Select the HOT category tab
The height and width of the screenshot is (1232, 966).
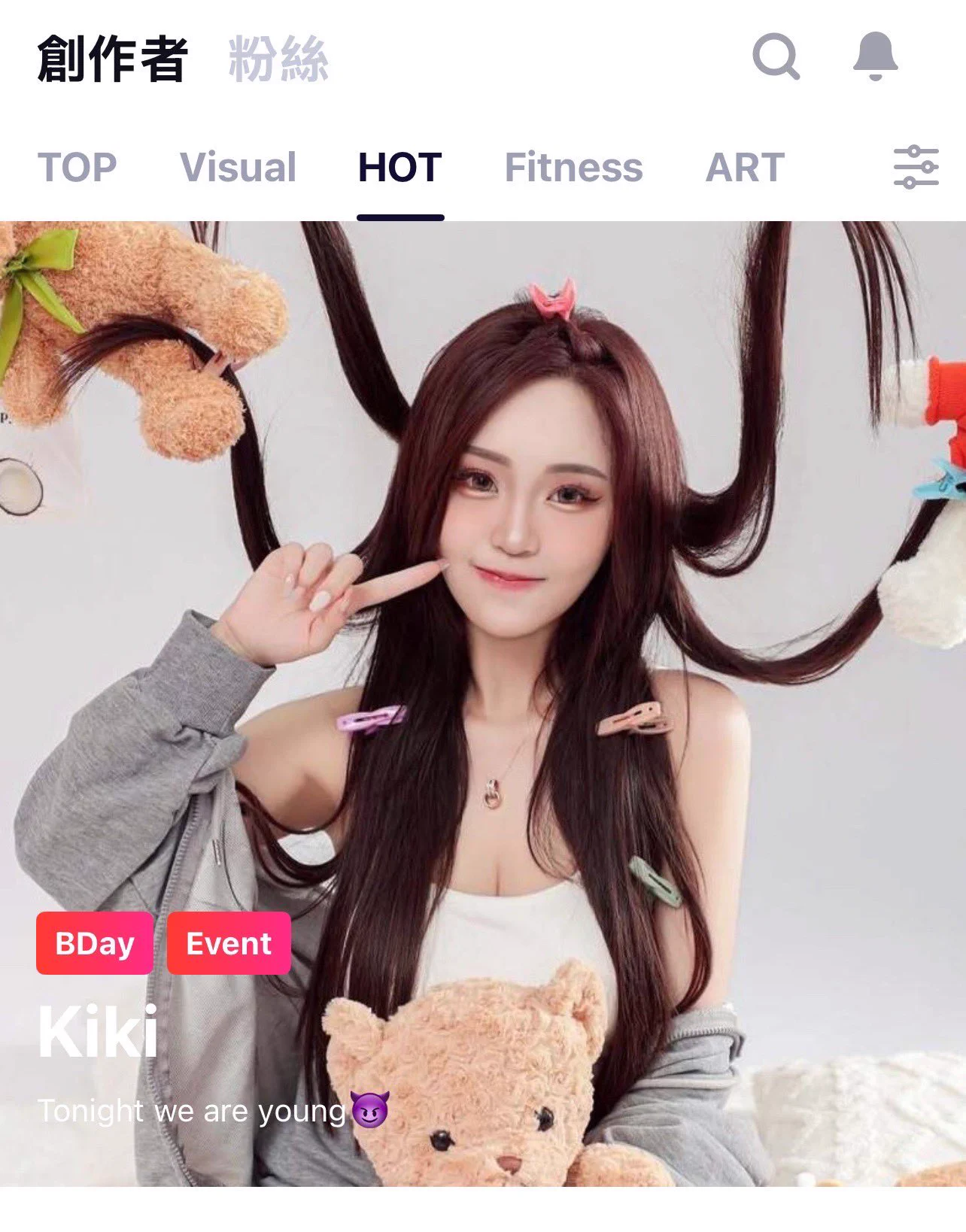(x=399, y=167)
